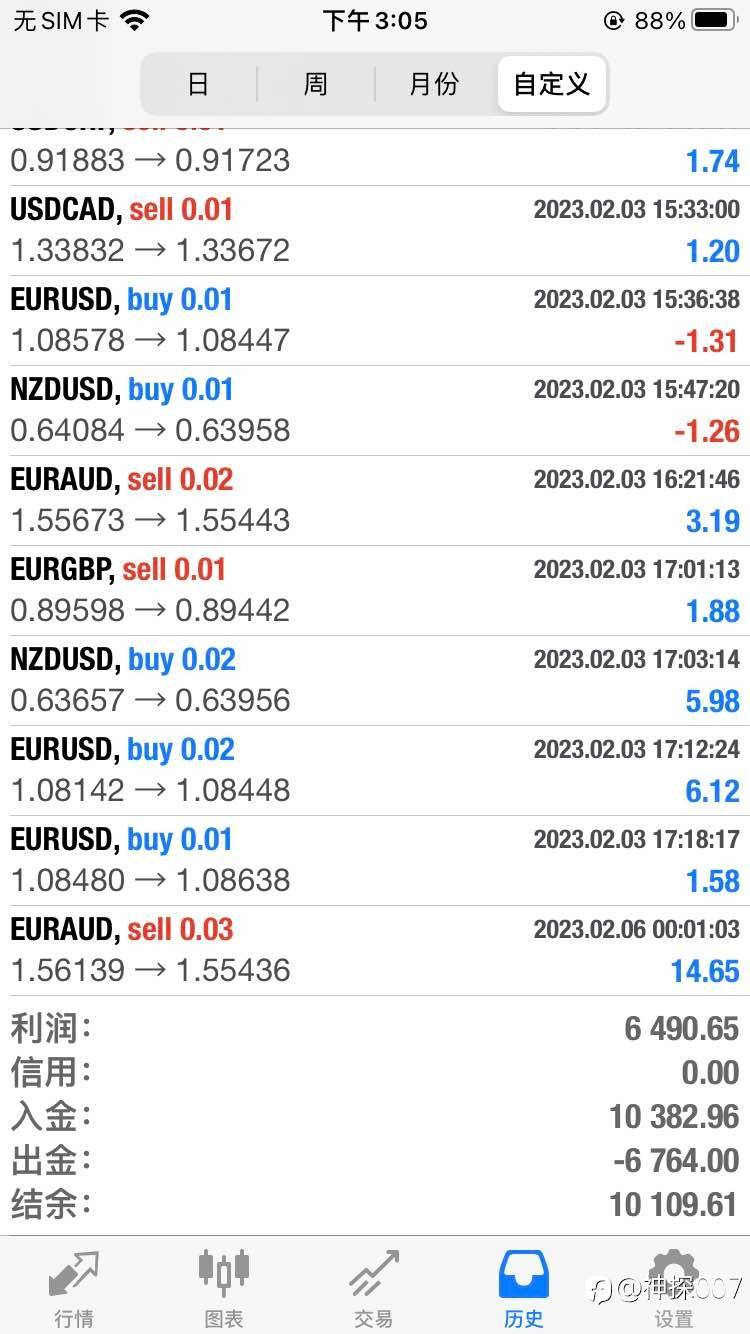
Task: Open EURGBP sell 0.01 trade entry
Action: pyautogui.click(x=375, y=590)
